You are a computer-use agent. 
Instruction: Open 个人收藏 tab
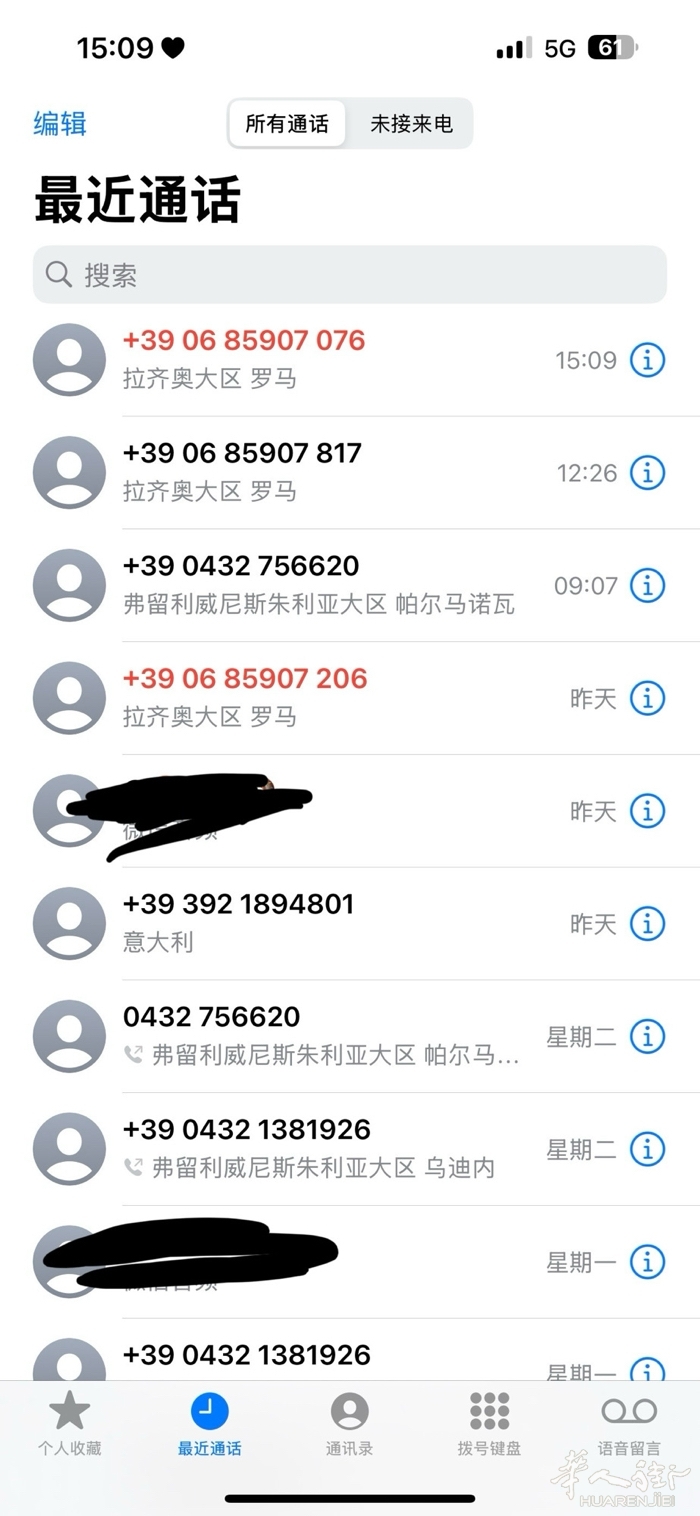point(69,1424)
